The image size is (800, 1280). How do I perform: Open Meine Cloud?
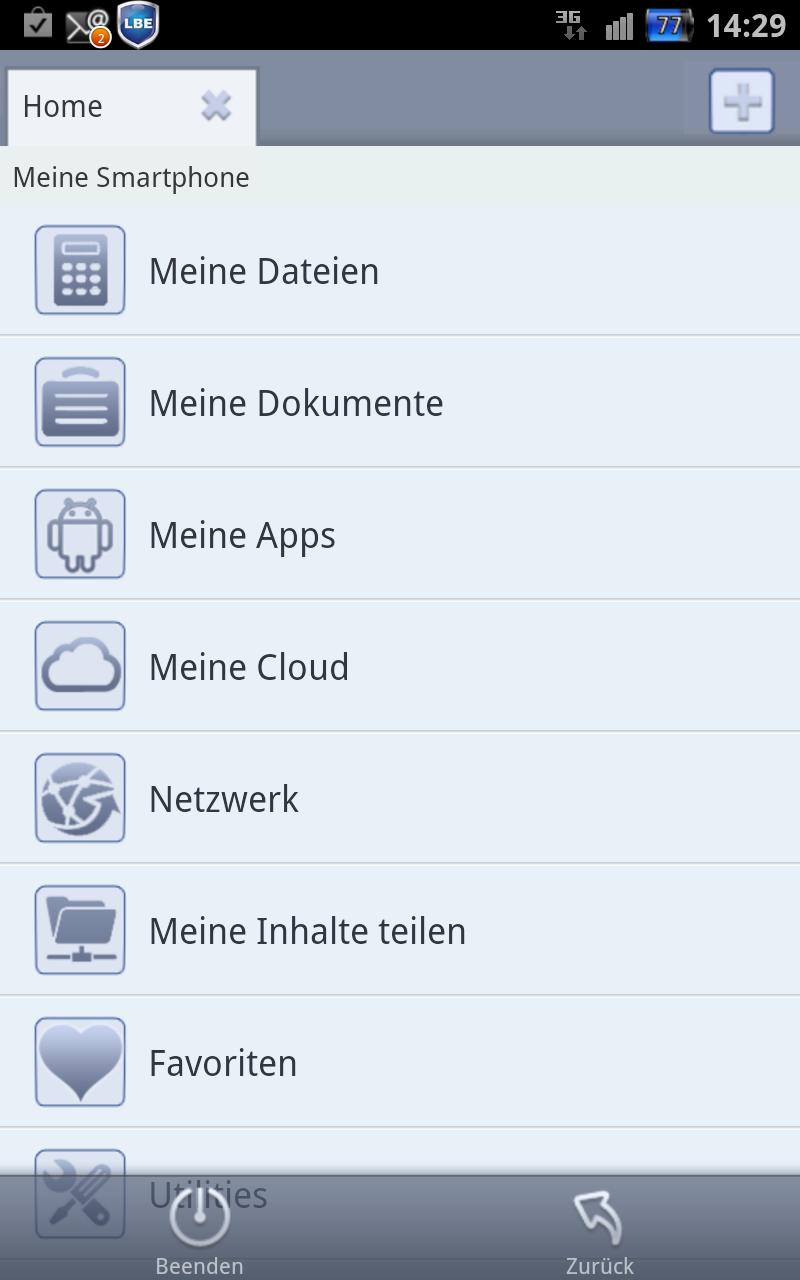pyautogui.click(x=400, y=667)
